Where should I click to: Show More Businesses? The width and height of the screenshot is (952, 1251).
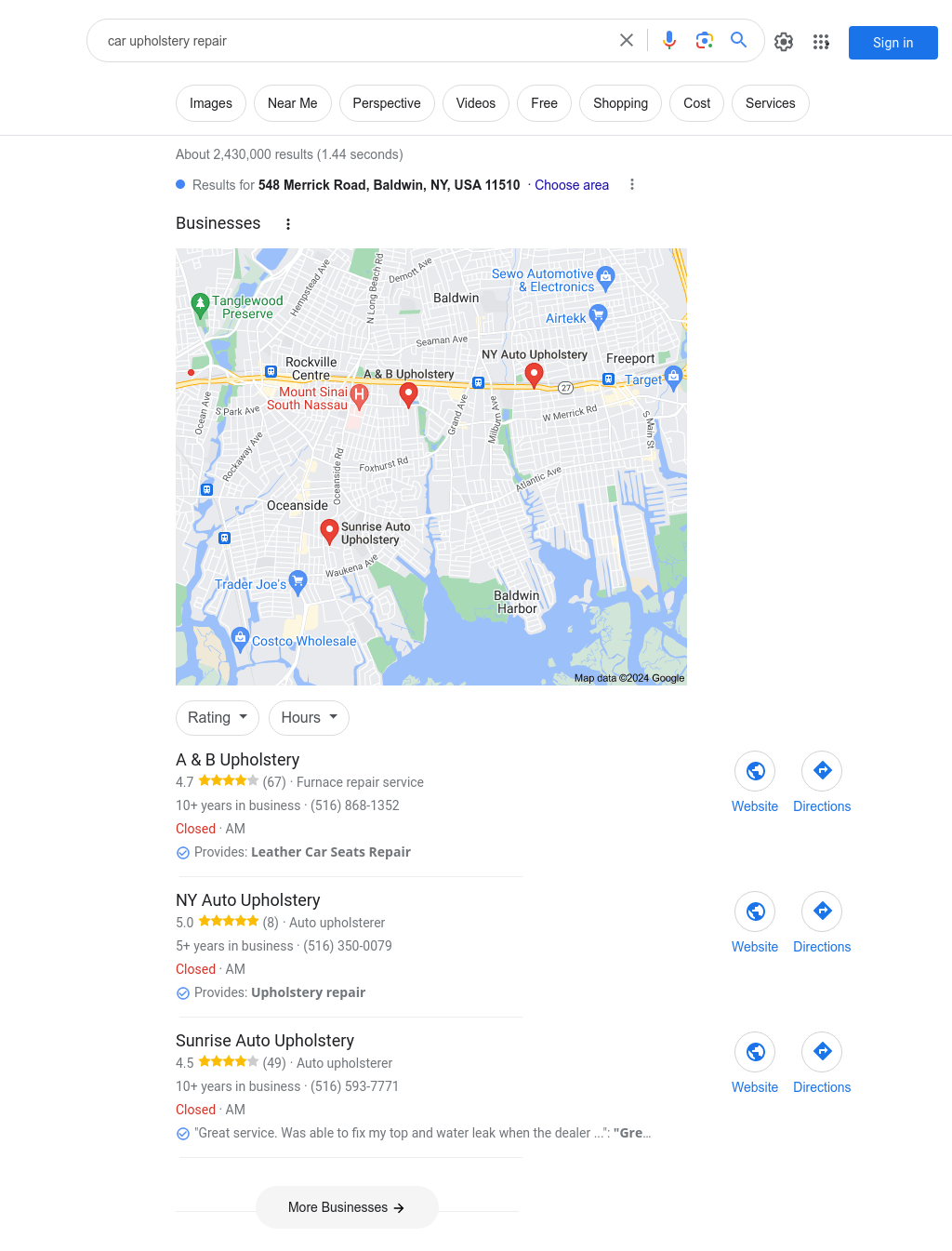346,1207
